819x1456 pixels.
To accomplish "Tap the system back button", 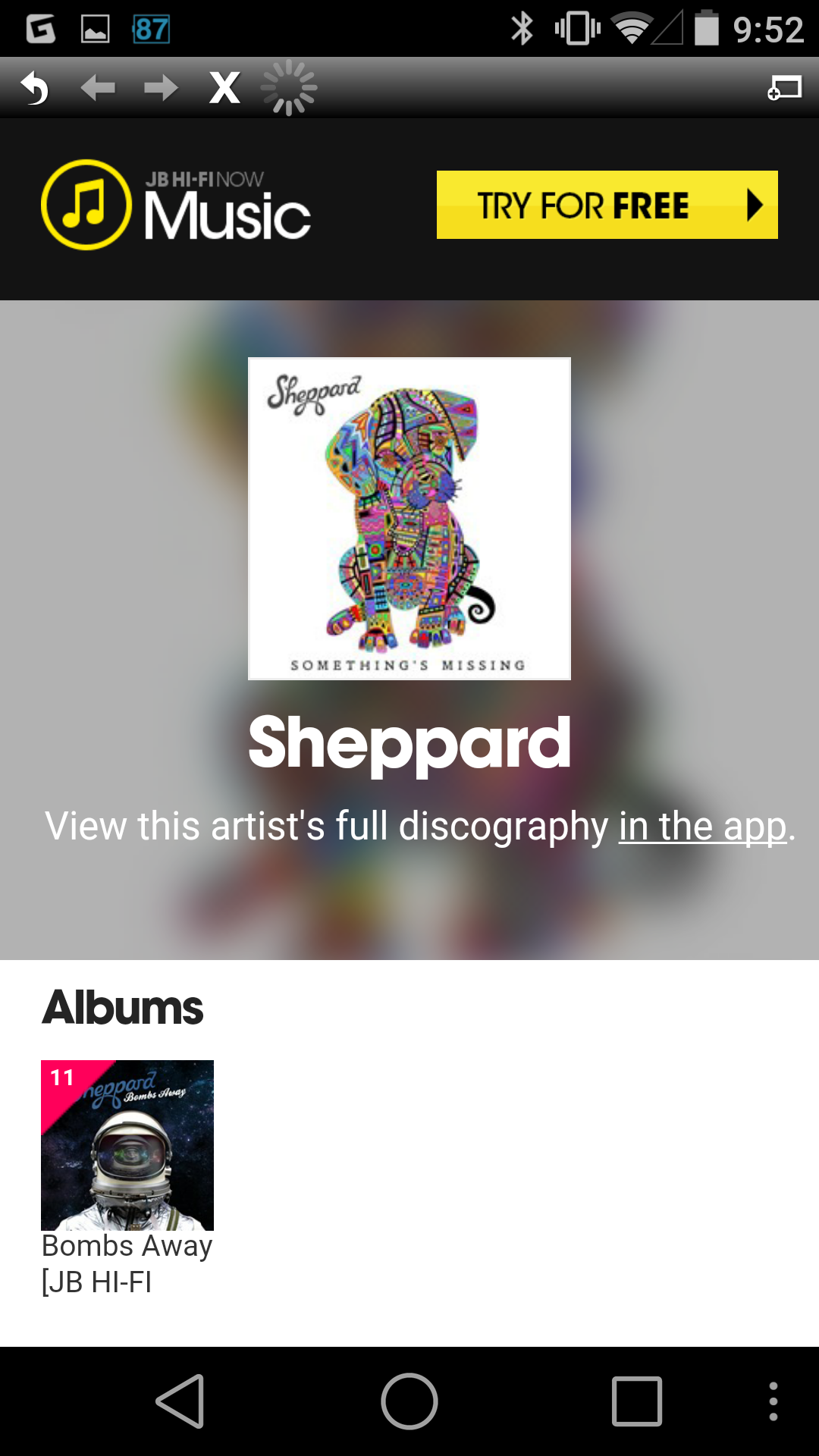I will [x=180, y=1401].
